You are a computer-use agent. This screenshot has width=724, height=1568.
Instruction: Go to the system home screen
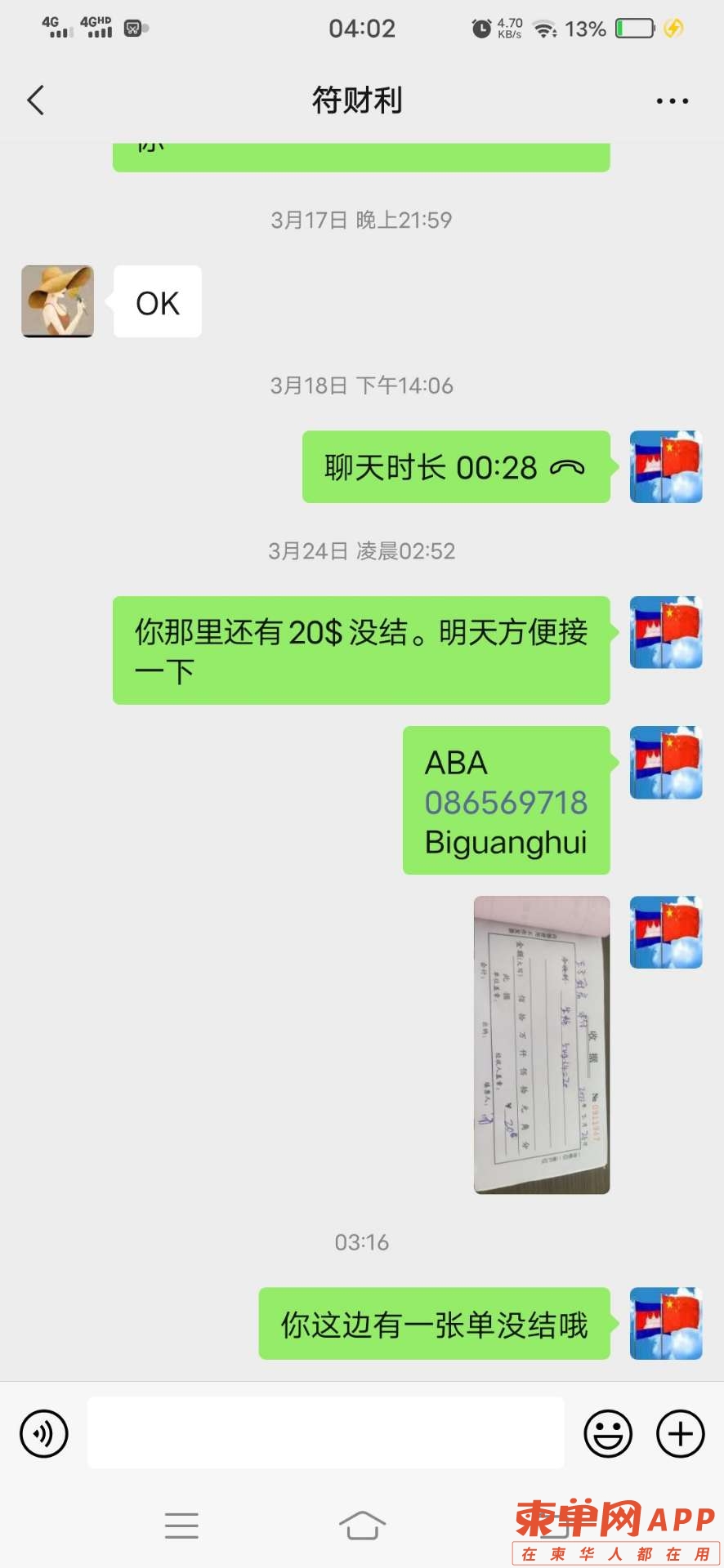pos(362,1525)
